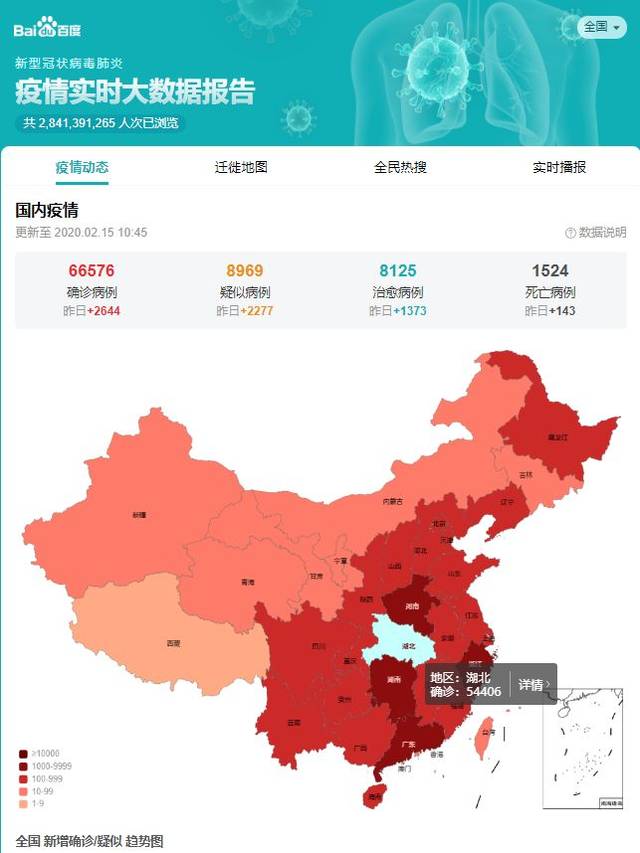This screenshot has height=853, width=640.
Task: Switch to the 全民热搜 tab
Action: pos(400,167)
